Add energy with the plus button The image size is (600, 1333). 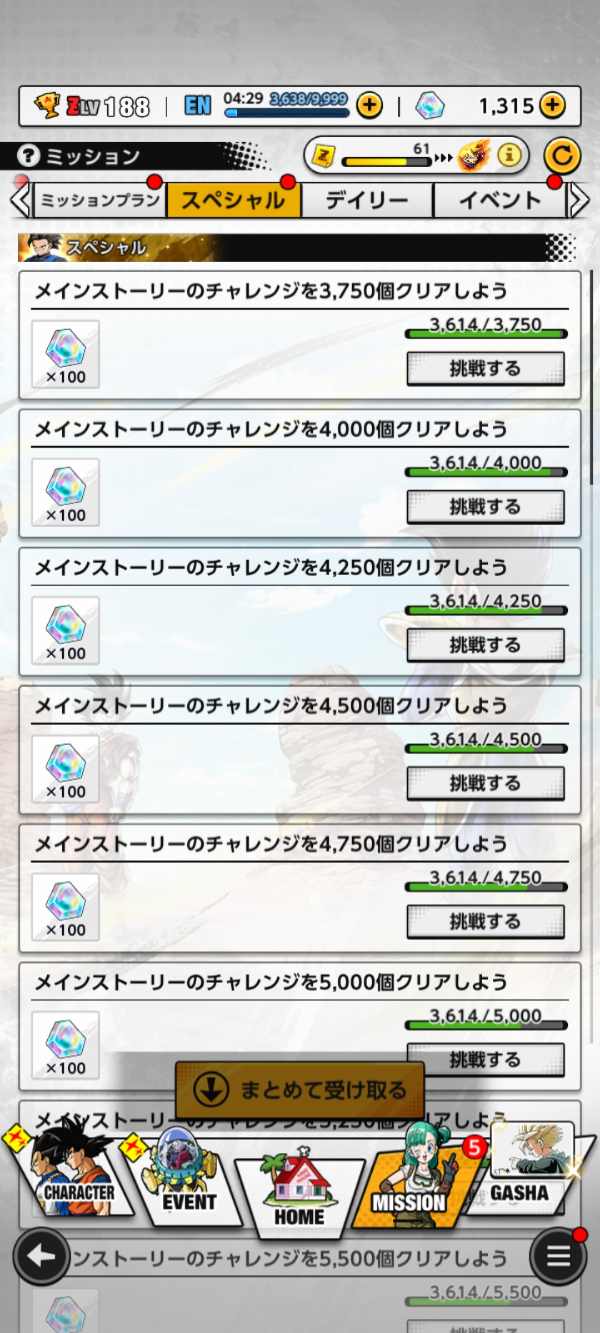[369, 105]
